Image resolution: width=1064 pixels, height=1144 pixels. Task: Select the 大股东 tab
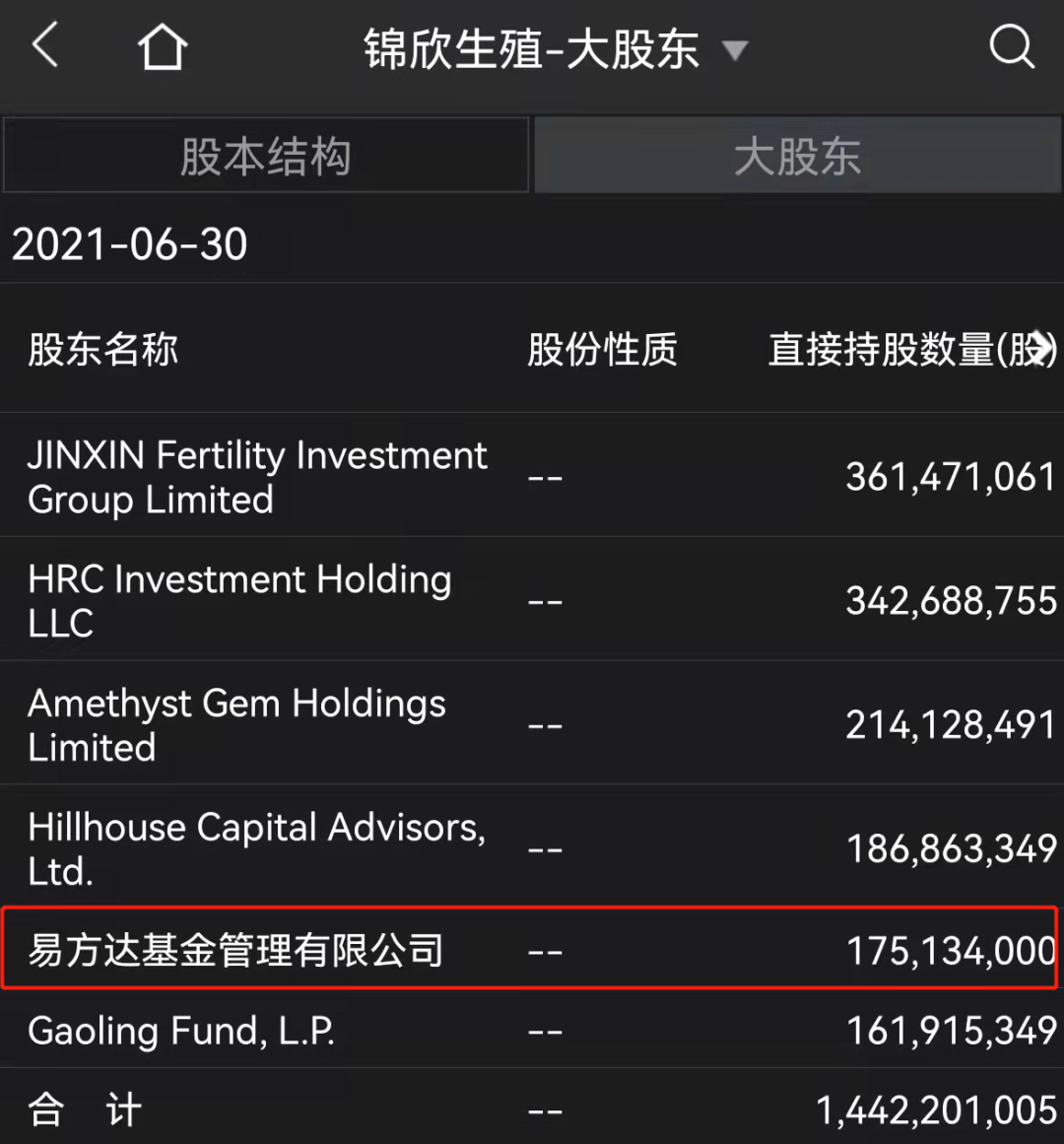tap(797, 155)
